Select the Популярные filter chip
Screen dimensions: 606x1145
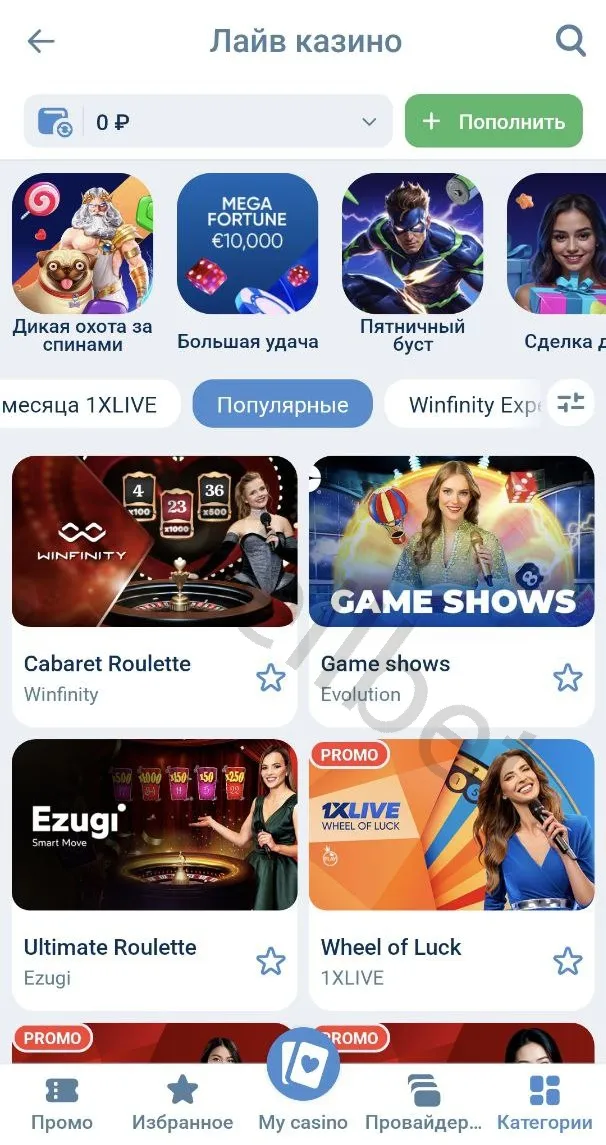click(x=282, y=405)
